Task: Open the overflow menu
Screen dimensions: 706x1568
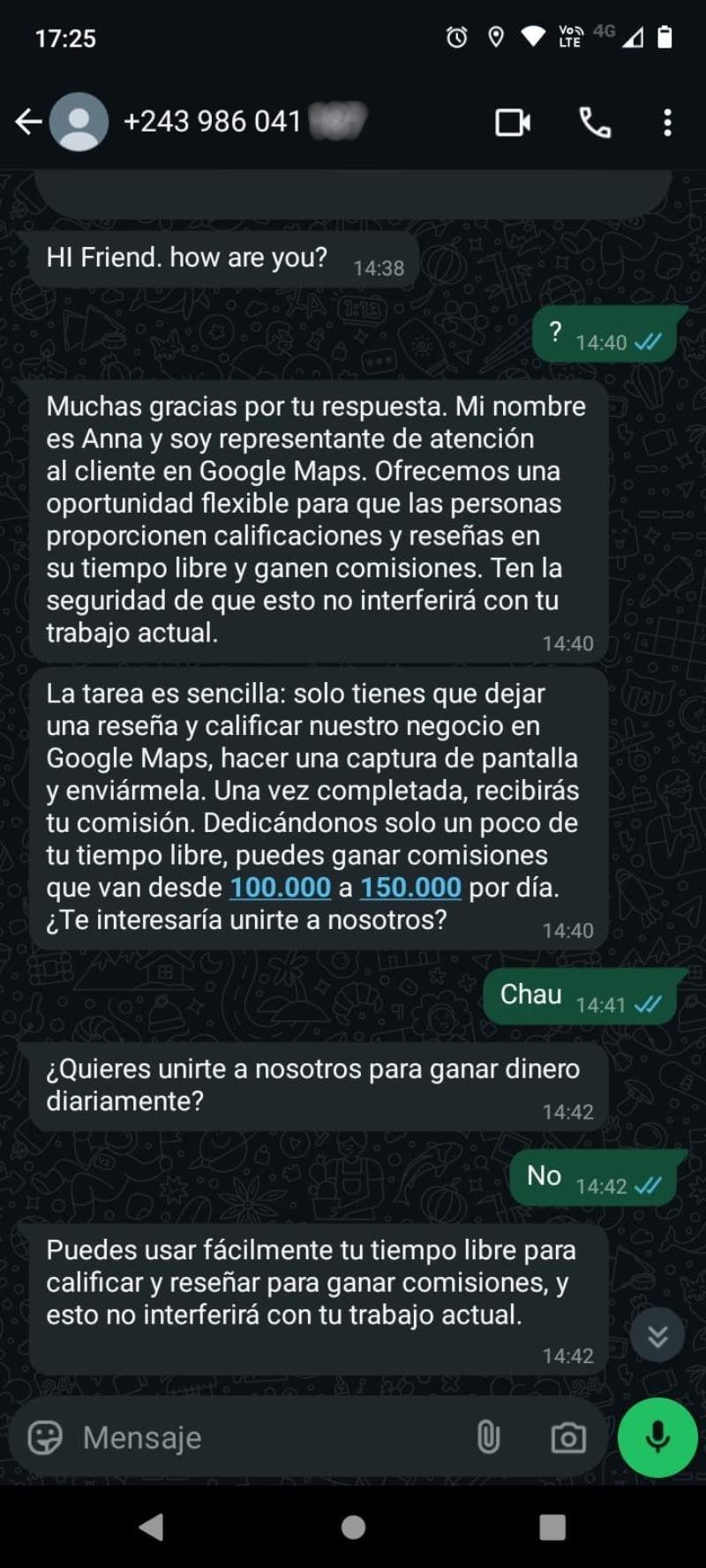Action: tap(667, 122)
